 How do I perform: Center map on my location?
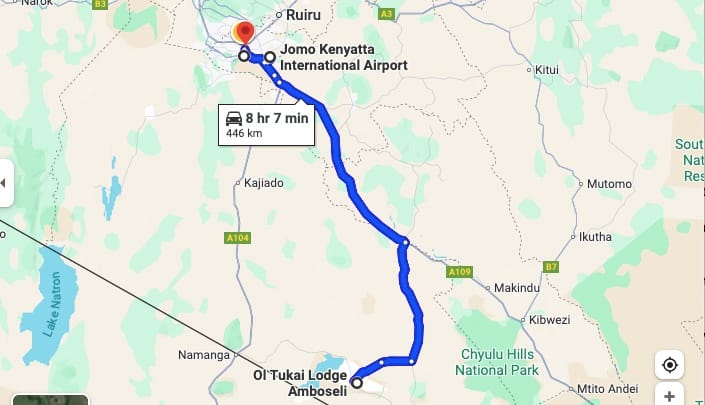click(669, 364)
